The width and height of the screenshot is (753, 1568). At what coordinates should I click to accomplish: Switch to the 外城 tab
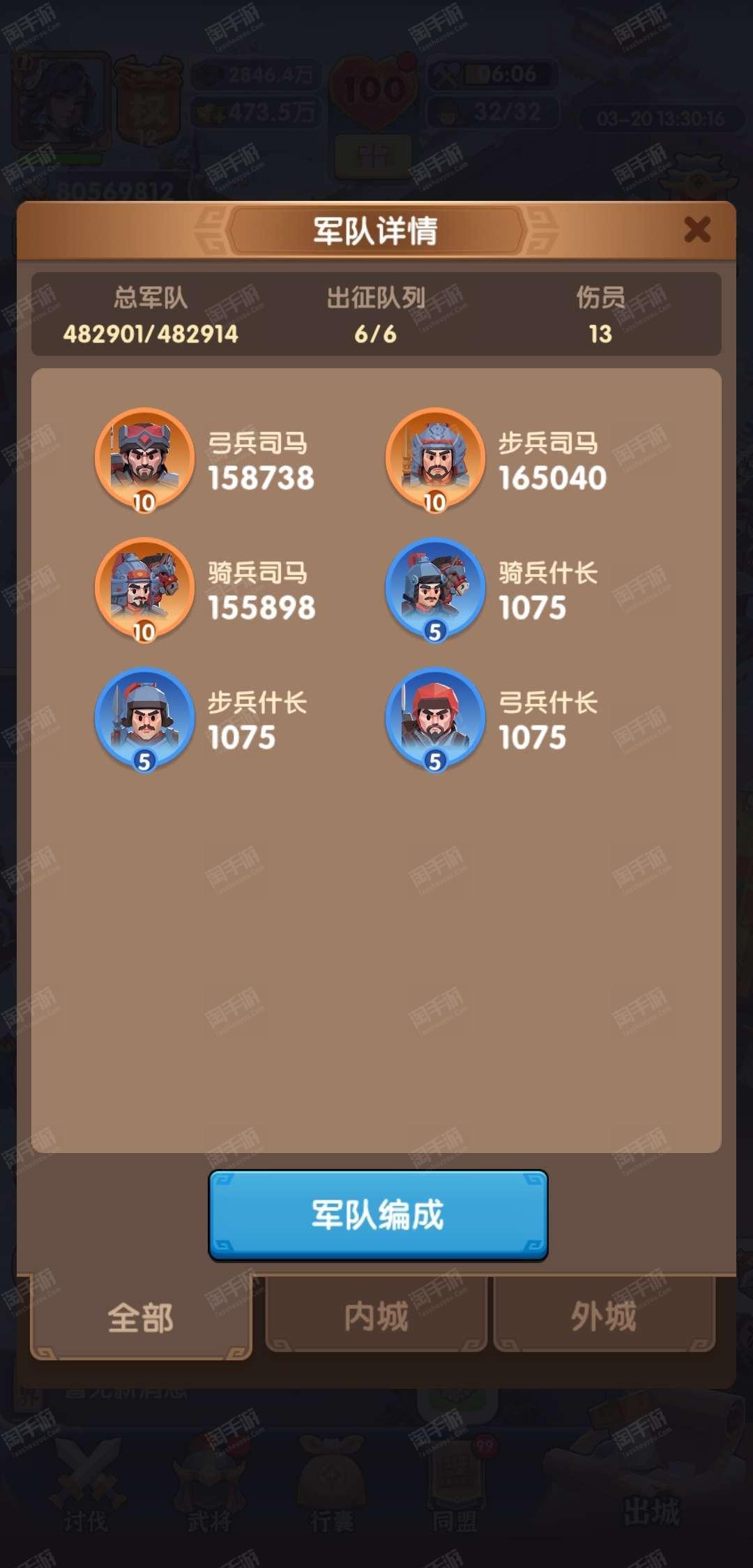604,1316
